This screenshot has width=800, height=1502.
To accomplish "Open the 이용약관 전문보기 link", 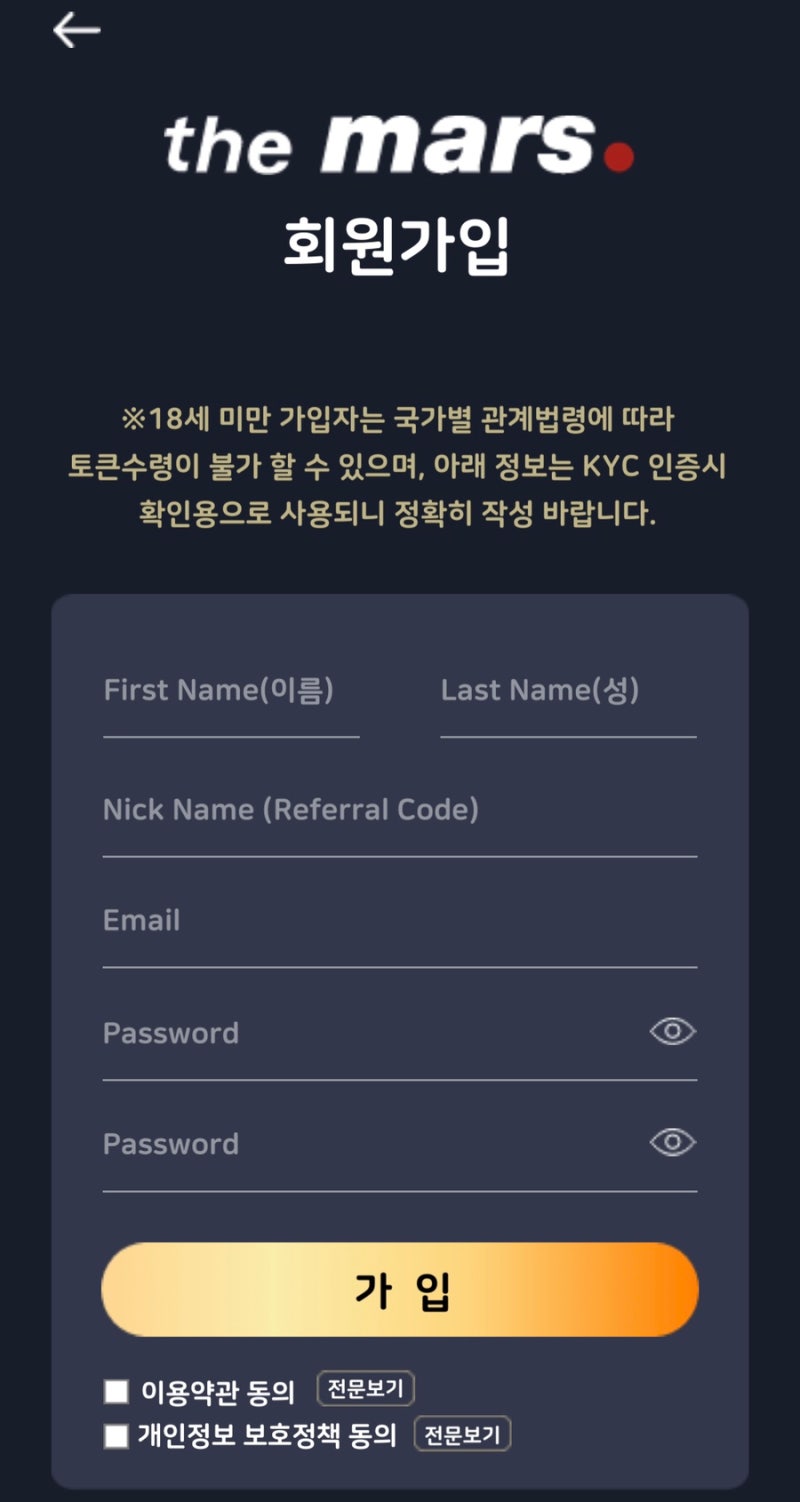I will click(x=365, y=1388).
